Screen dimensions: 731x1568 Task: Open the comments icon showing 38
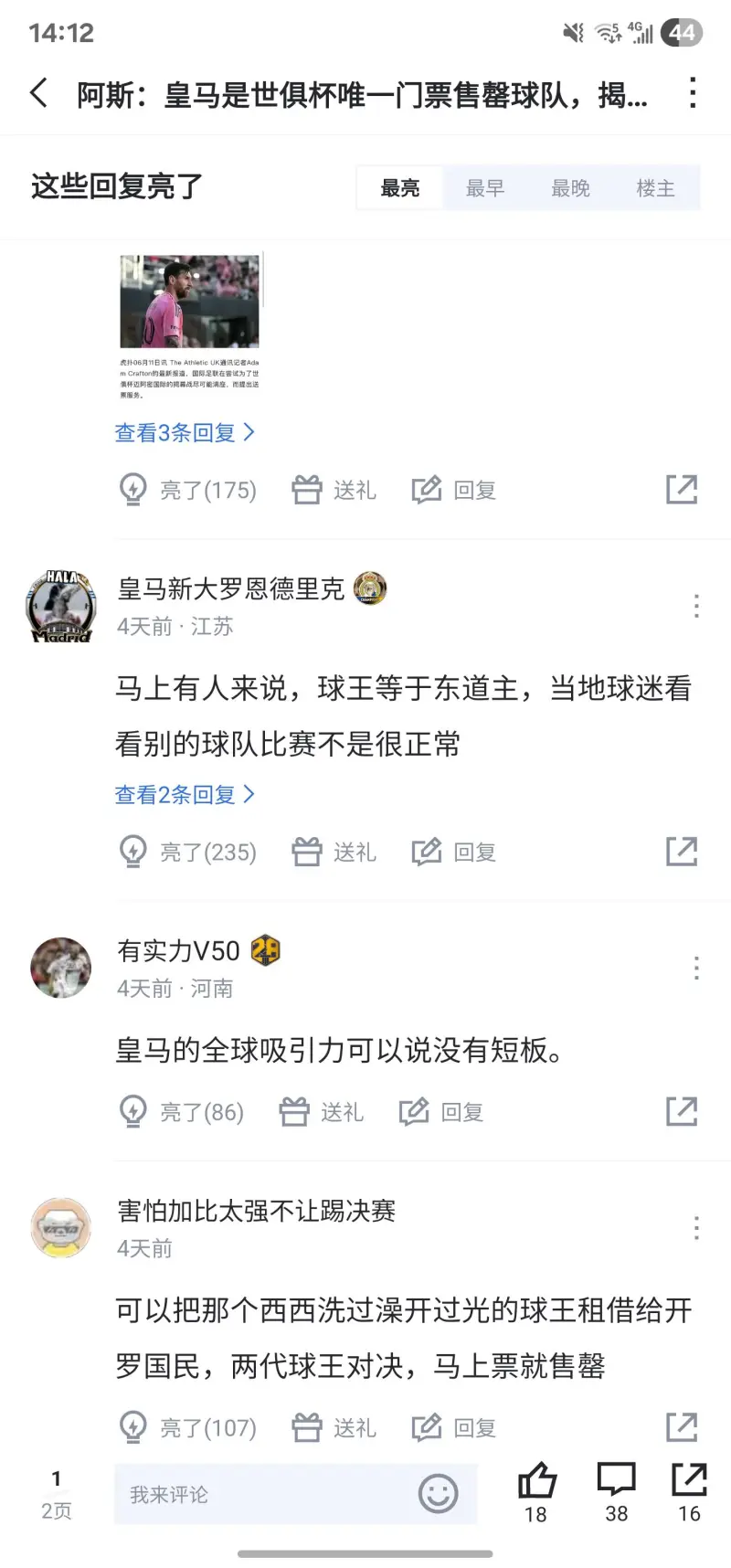pos(616,1491)
